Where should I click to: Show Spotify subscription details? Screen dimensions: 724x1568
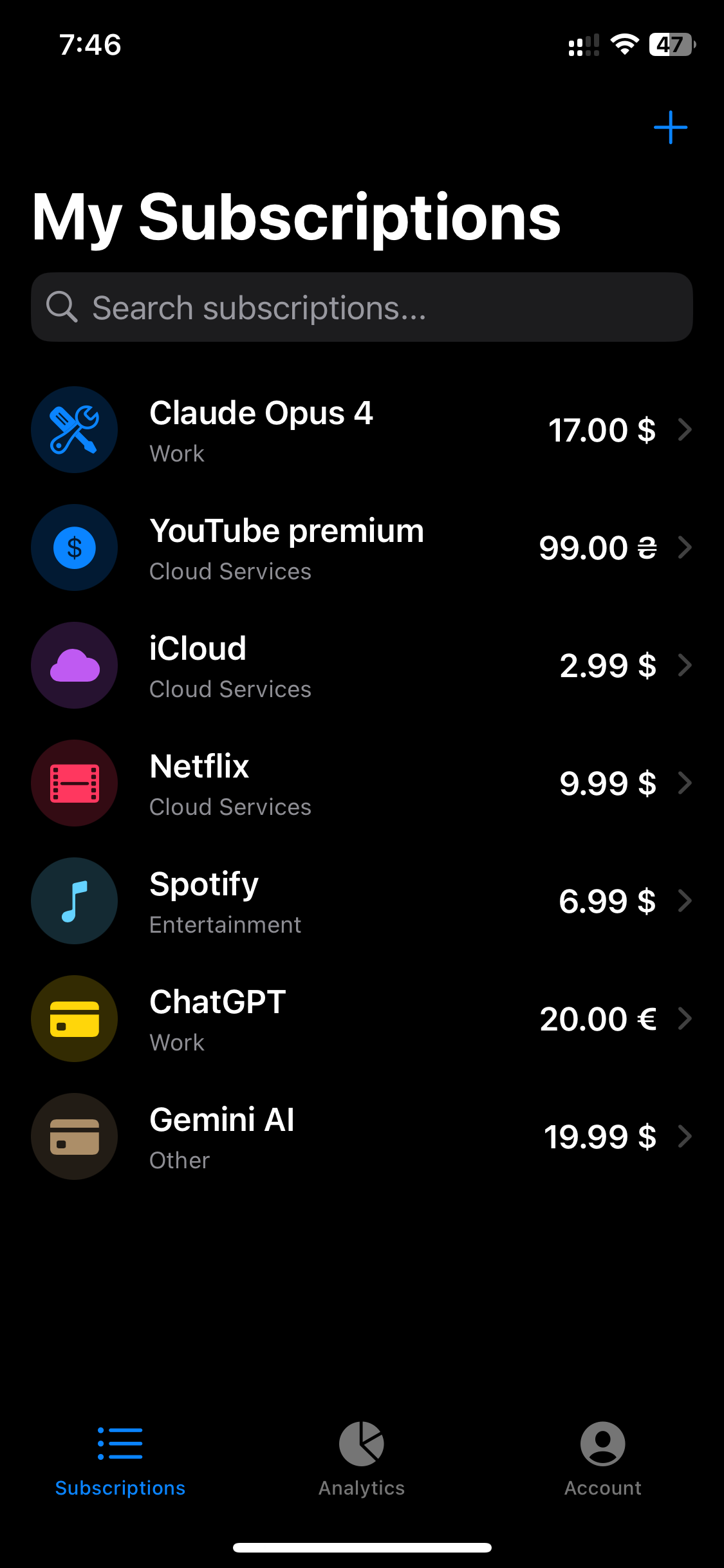pos(362,901)
